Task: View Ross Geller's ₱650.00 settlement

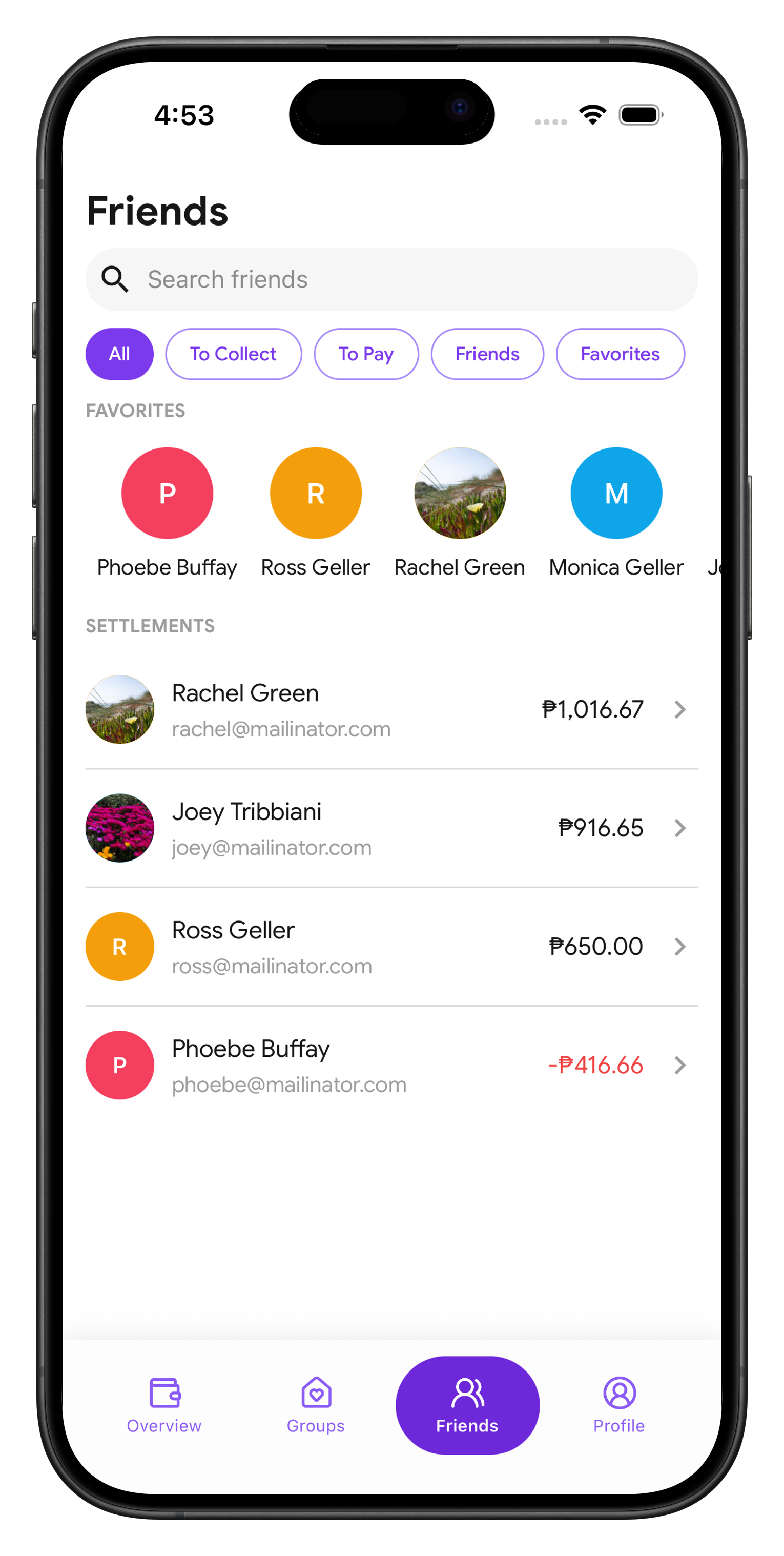Action: tap(391, 947)
